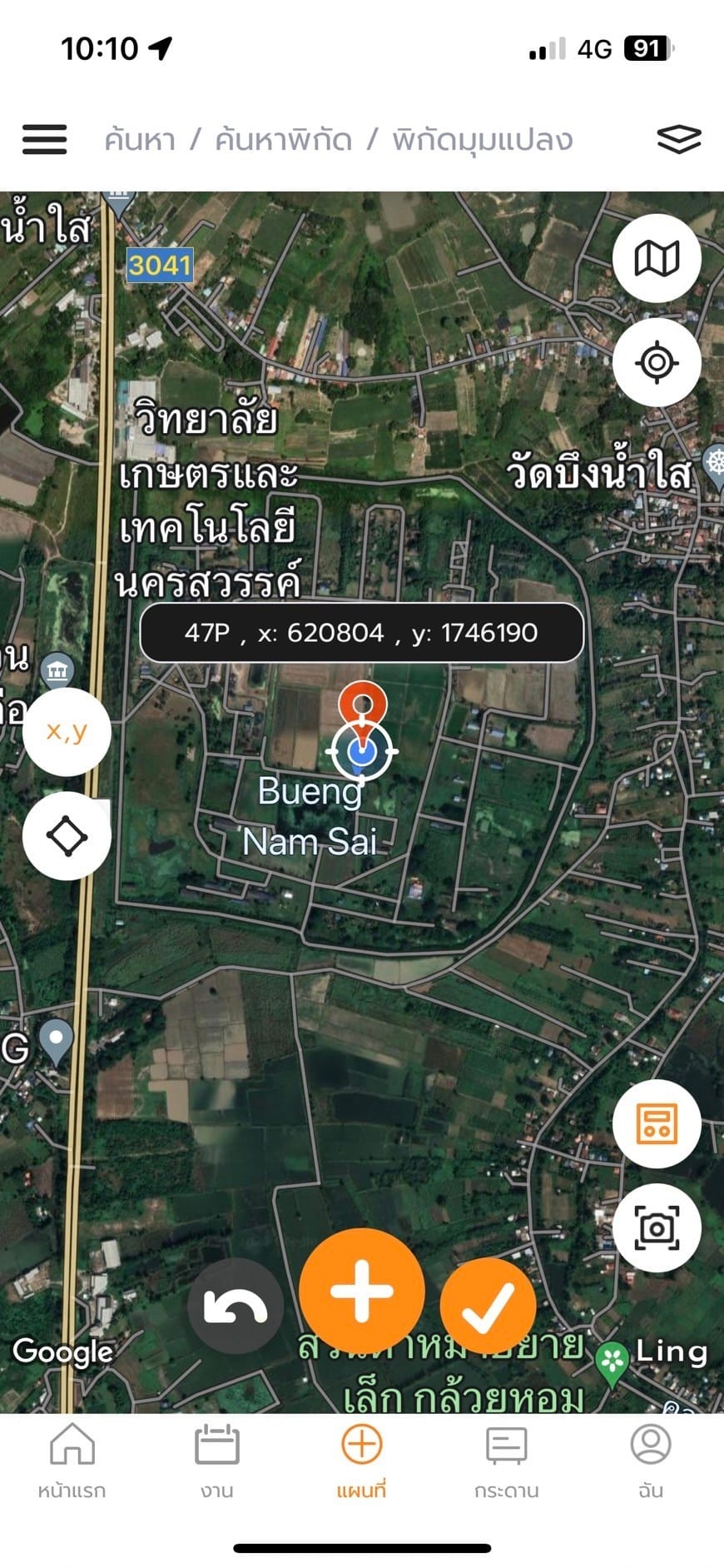The image size is (724, 1568).
Task: Switch to the หน้าแรก tab
Action: pyautogui.click(x=72, y=1461)
